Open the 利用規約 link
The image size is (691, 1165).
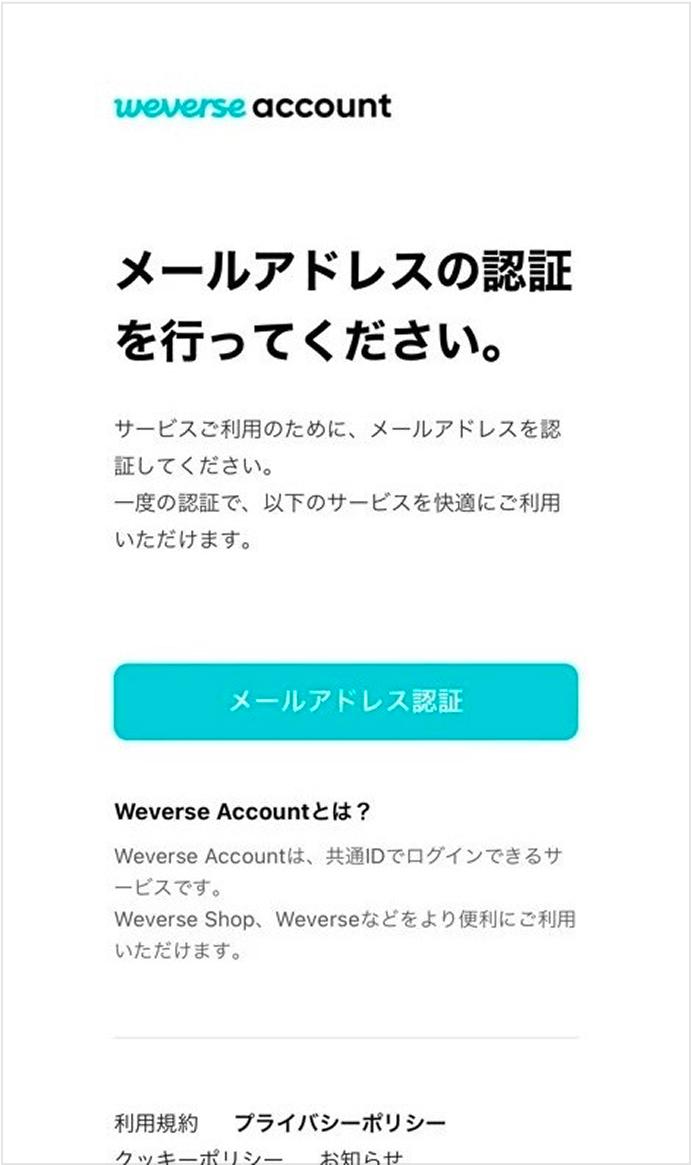(156, 1123)
